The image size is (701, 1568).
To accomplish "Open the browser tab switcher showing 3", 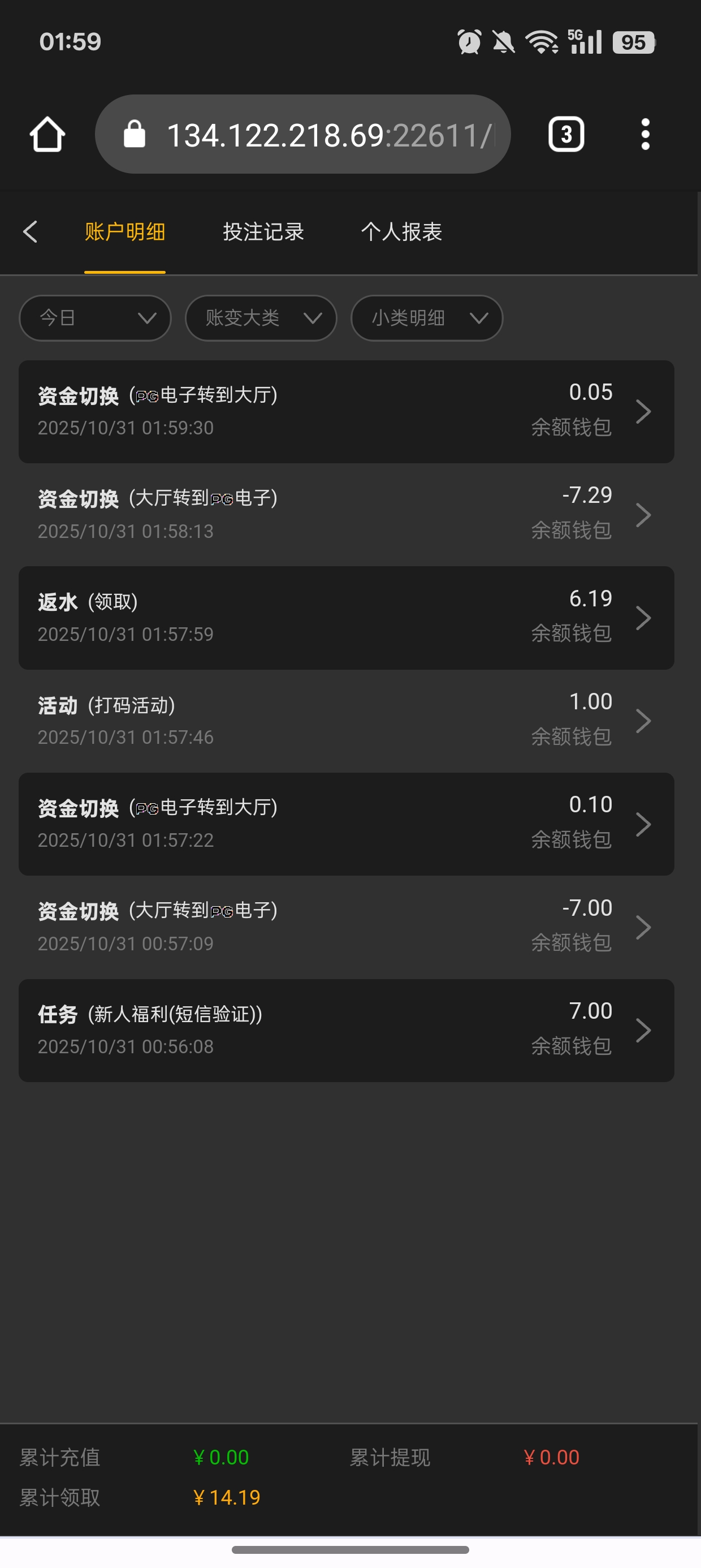I will [x=566, y=135].
